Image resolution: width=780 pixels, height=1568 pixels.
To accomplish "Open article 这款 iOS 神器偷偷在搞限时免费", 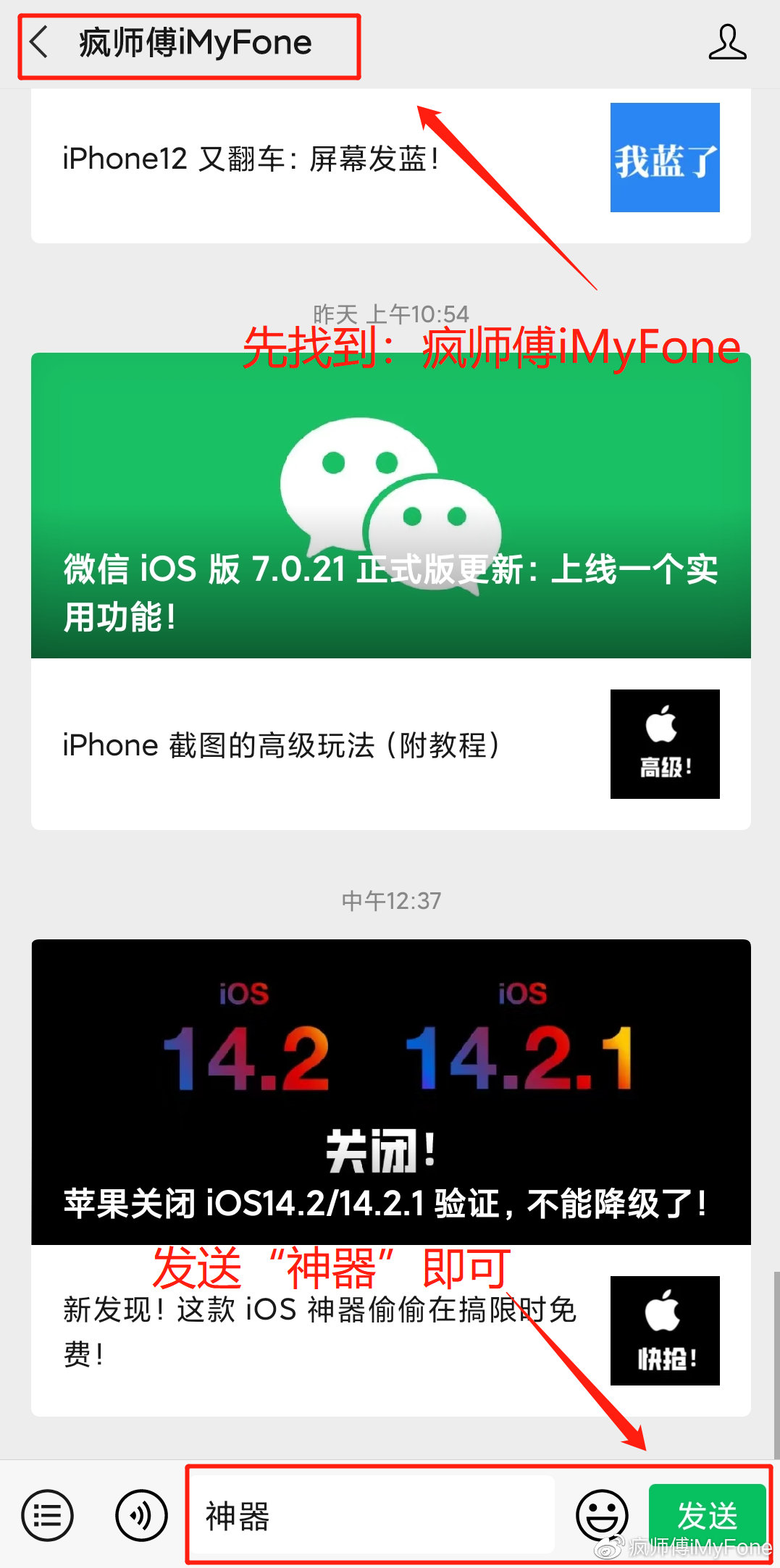I will point(390,1331).
